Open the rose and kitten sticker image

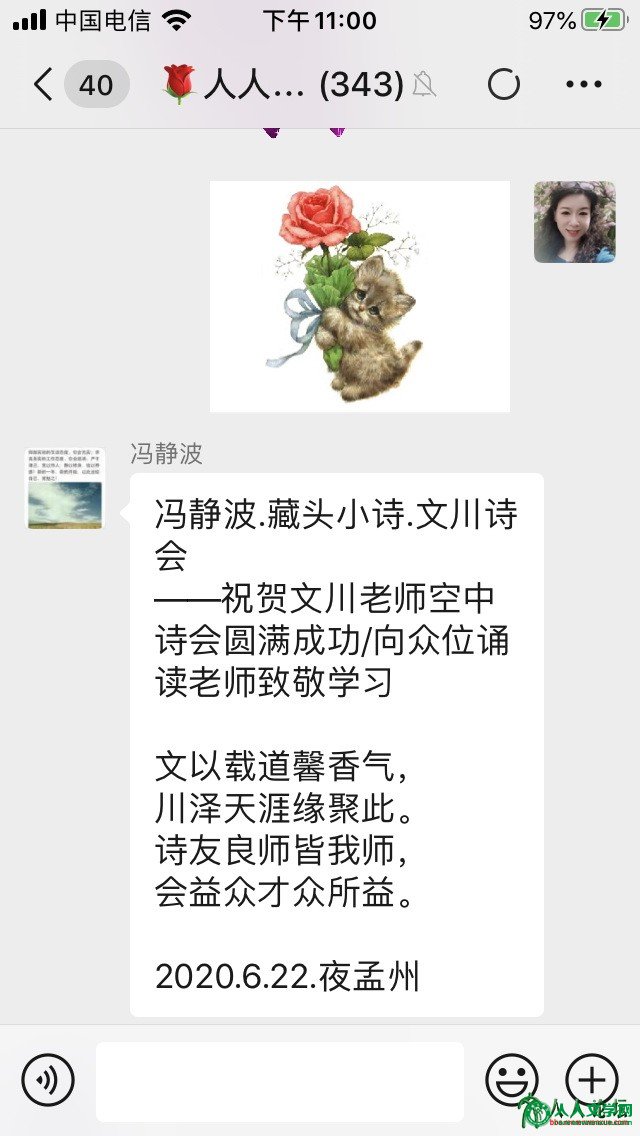359,296
